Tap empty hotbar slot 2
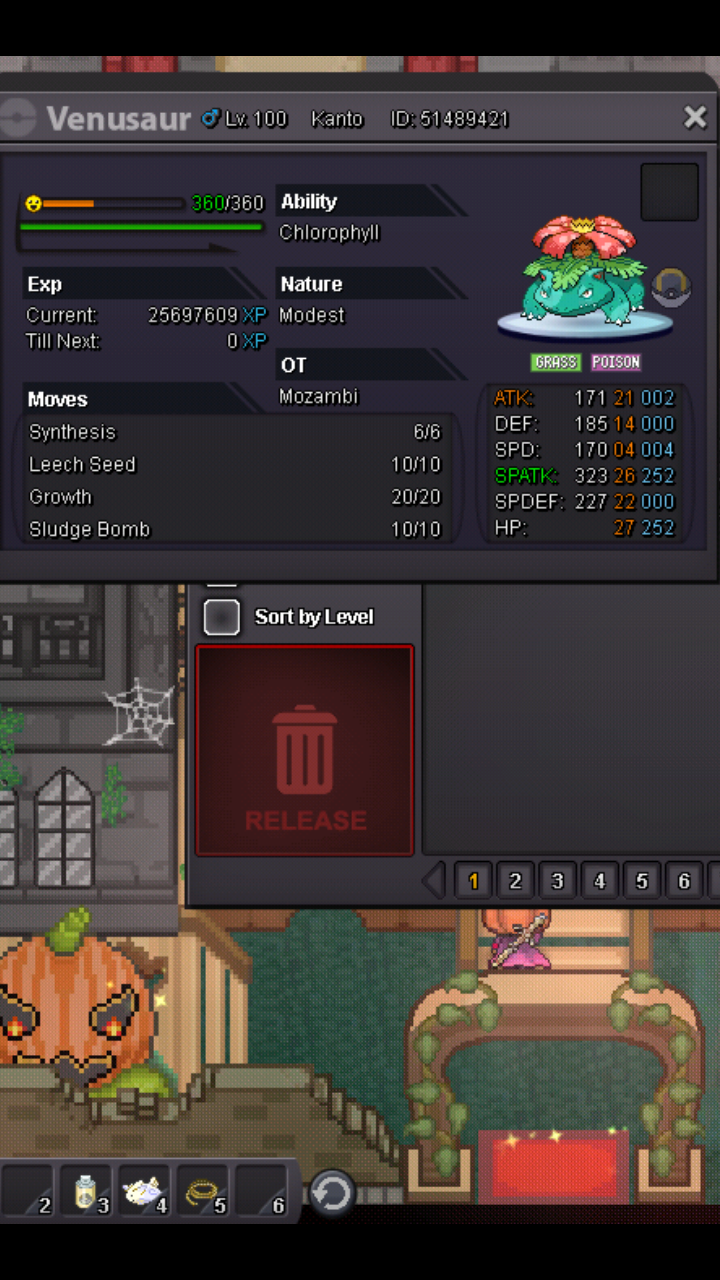 pos(27,1193)
